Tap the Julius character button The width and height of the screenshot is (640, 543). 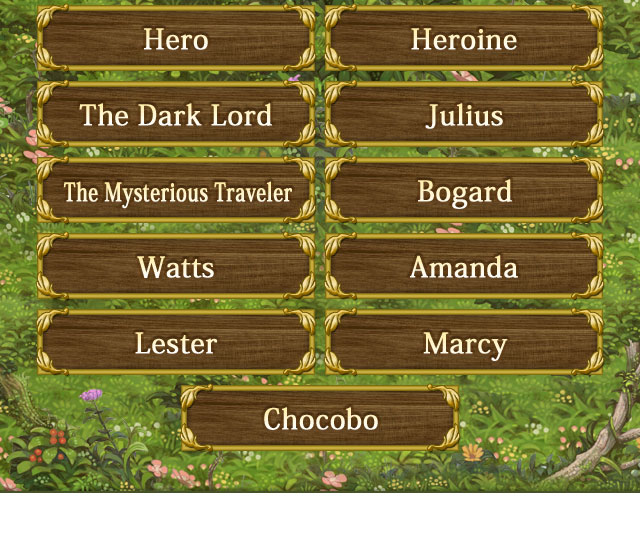click(x=464, y=116)
